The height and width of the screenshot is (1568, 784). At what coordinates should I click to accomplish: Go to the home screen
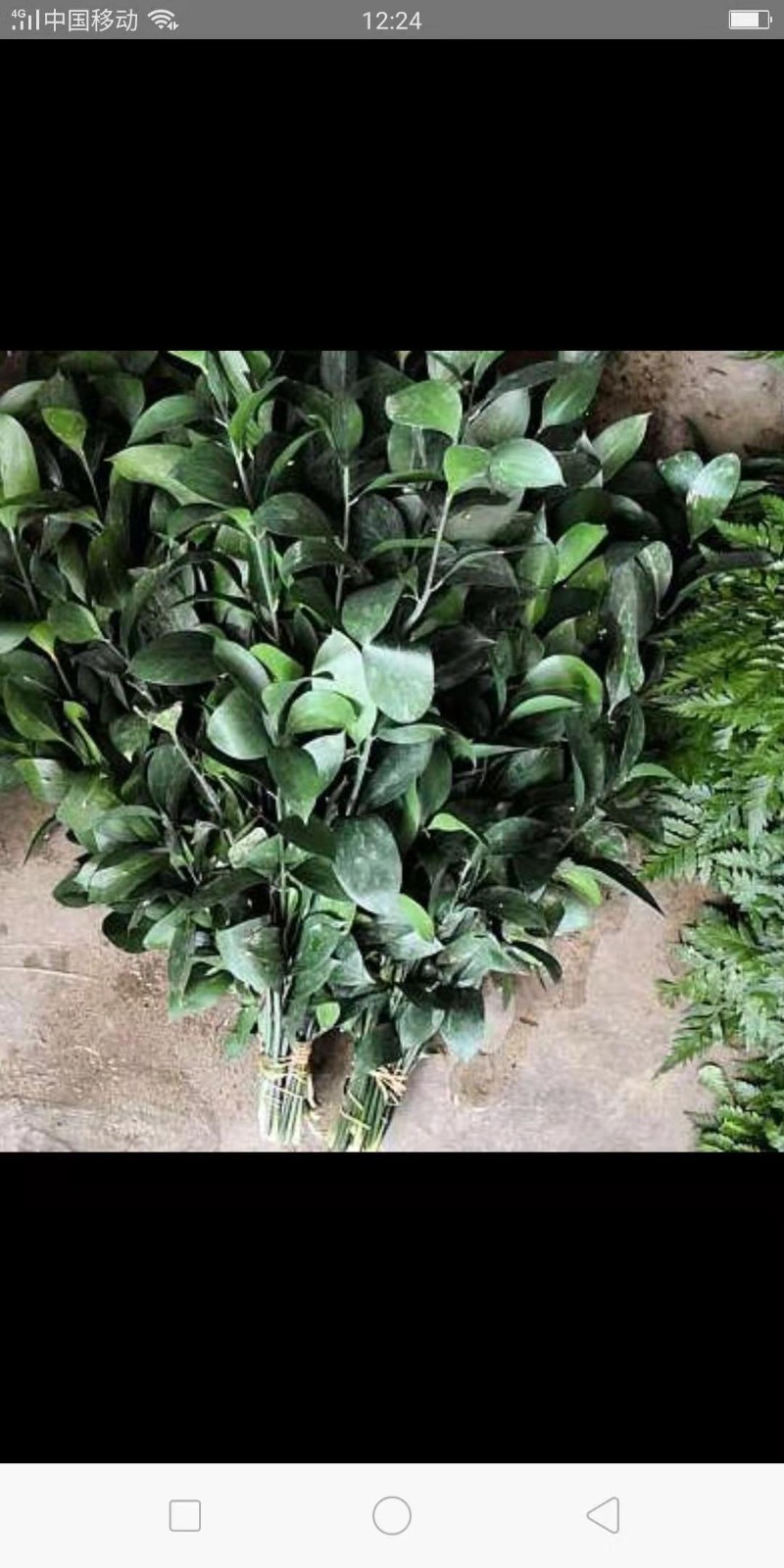(392, 1515)
